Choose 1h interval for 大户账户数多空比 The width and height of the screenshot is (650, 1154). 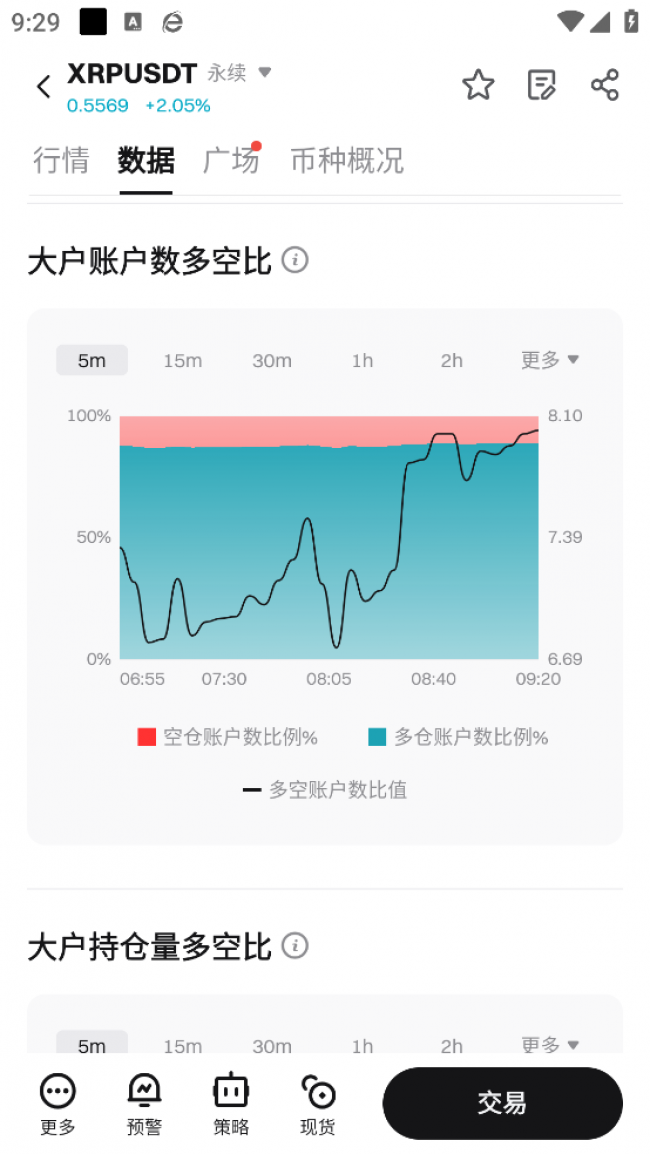[362, 360]
